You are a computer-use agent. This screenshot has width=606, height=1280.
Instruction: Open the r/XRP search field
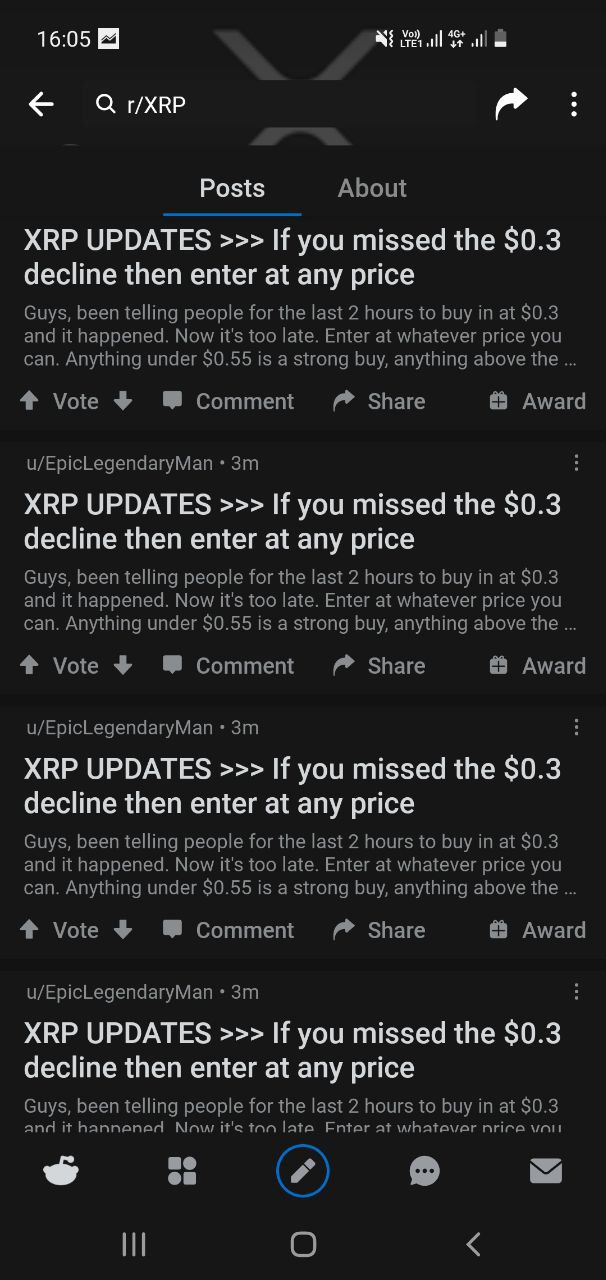[280, 104]
